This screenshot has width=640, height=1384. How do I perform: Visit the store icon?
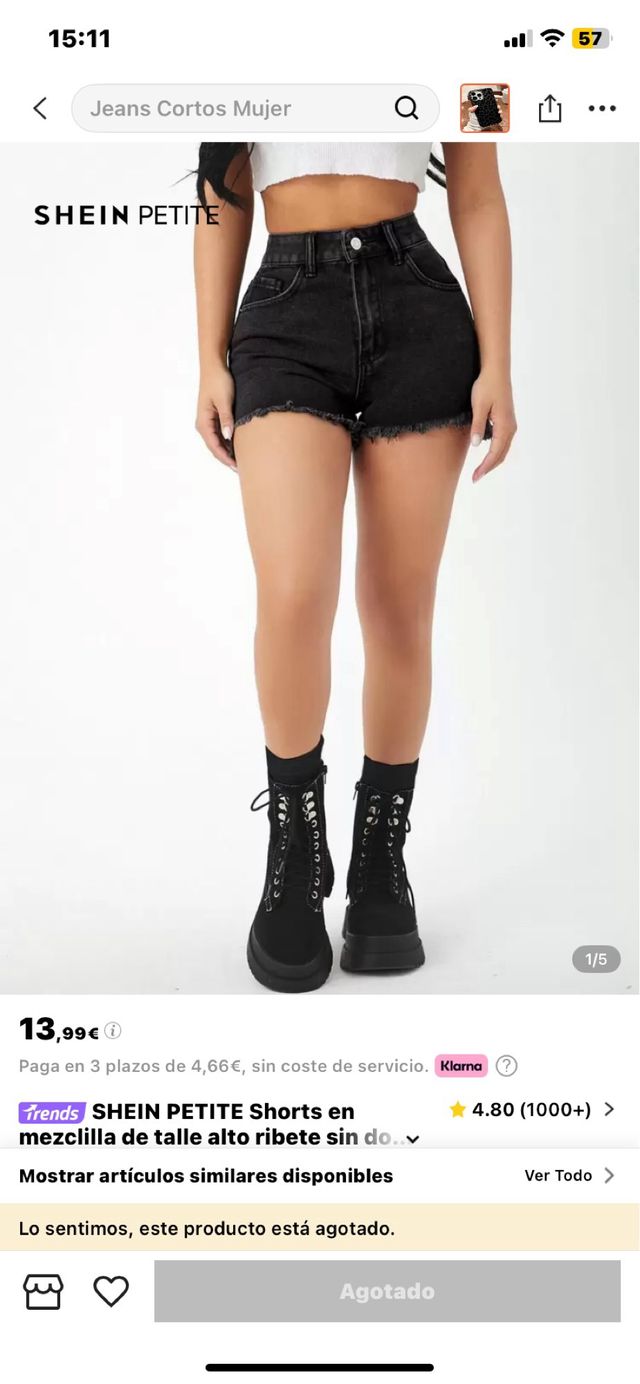click(x=43, y=1291)
